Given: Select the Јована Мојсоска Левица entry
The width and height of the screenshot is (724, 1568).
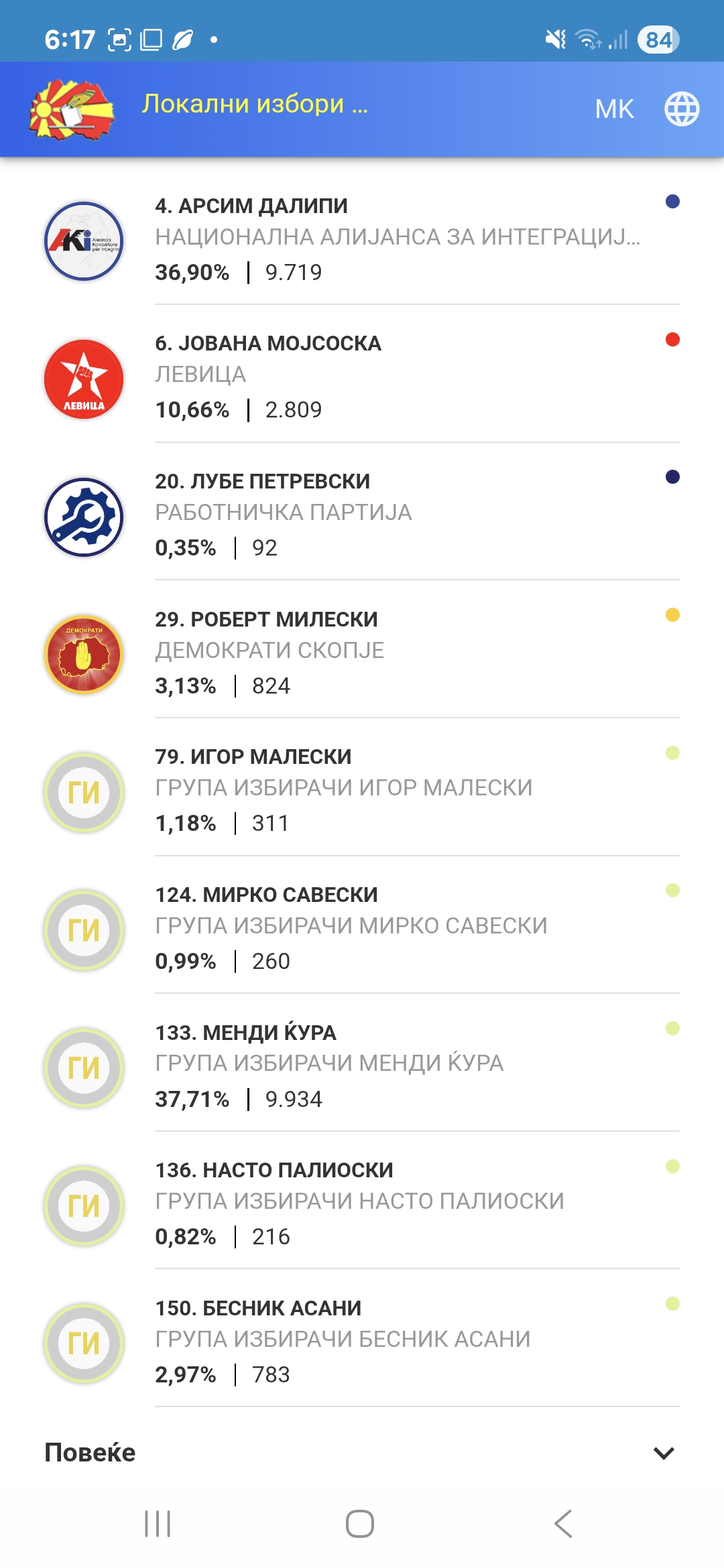Looking at the screenshot, I should (362, 377).
